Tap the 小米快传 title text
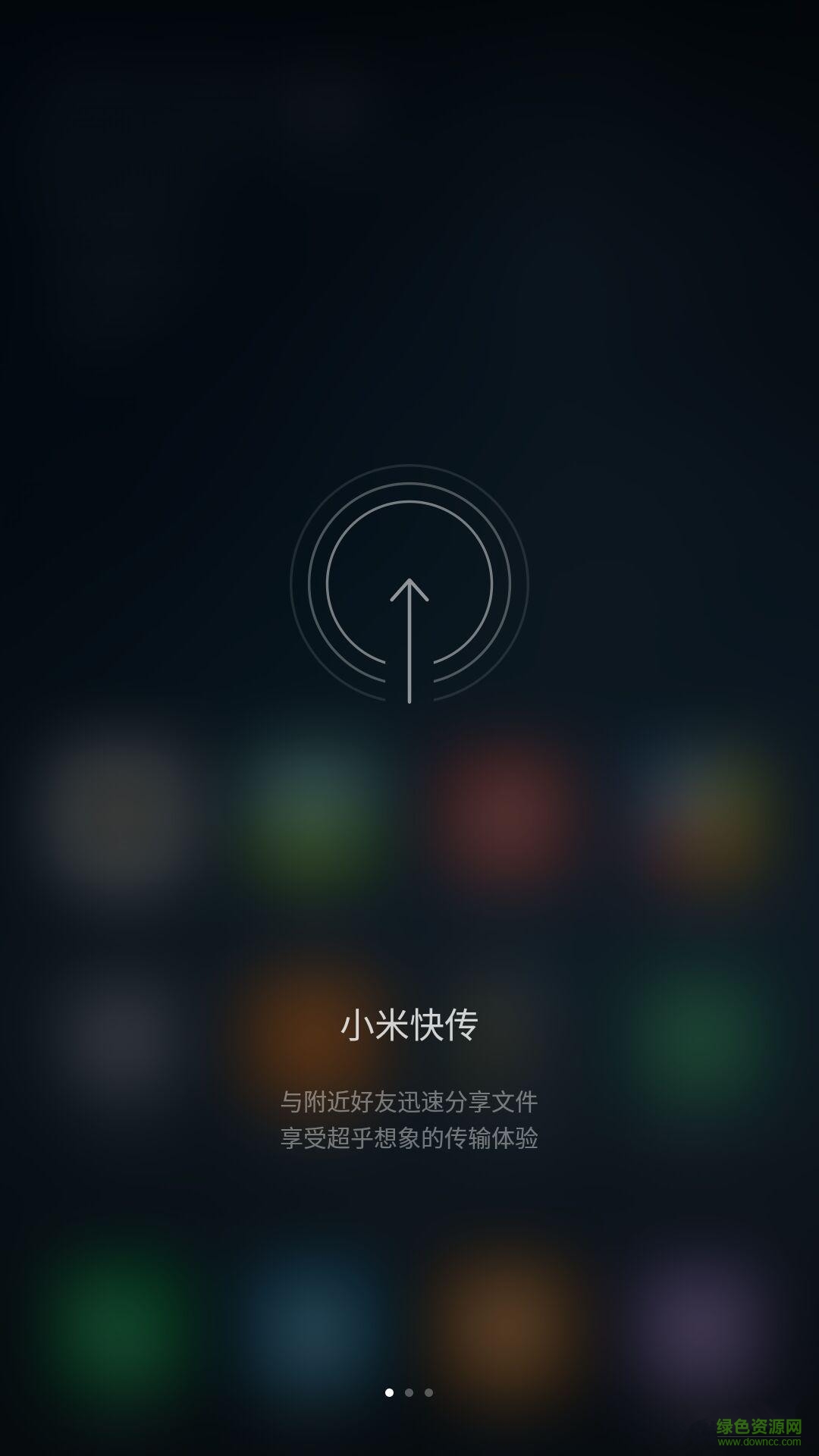Screen dimensions: 819x1456 [x=409, y=1026]
